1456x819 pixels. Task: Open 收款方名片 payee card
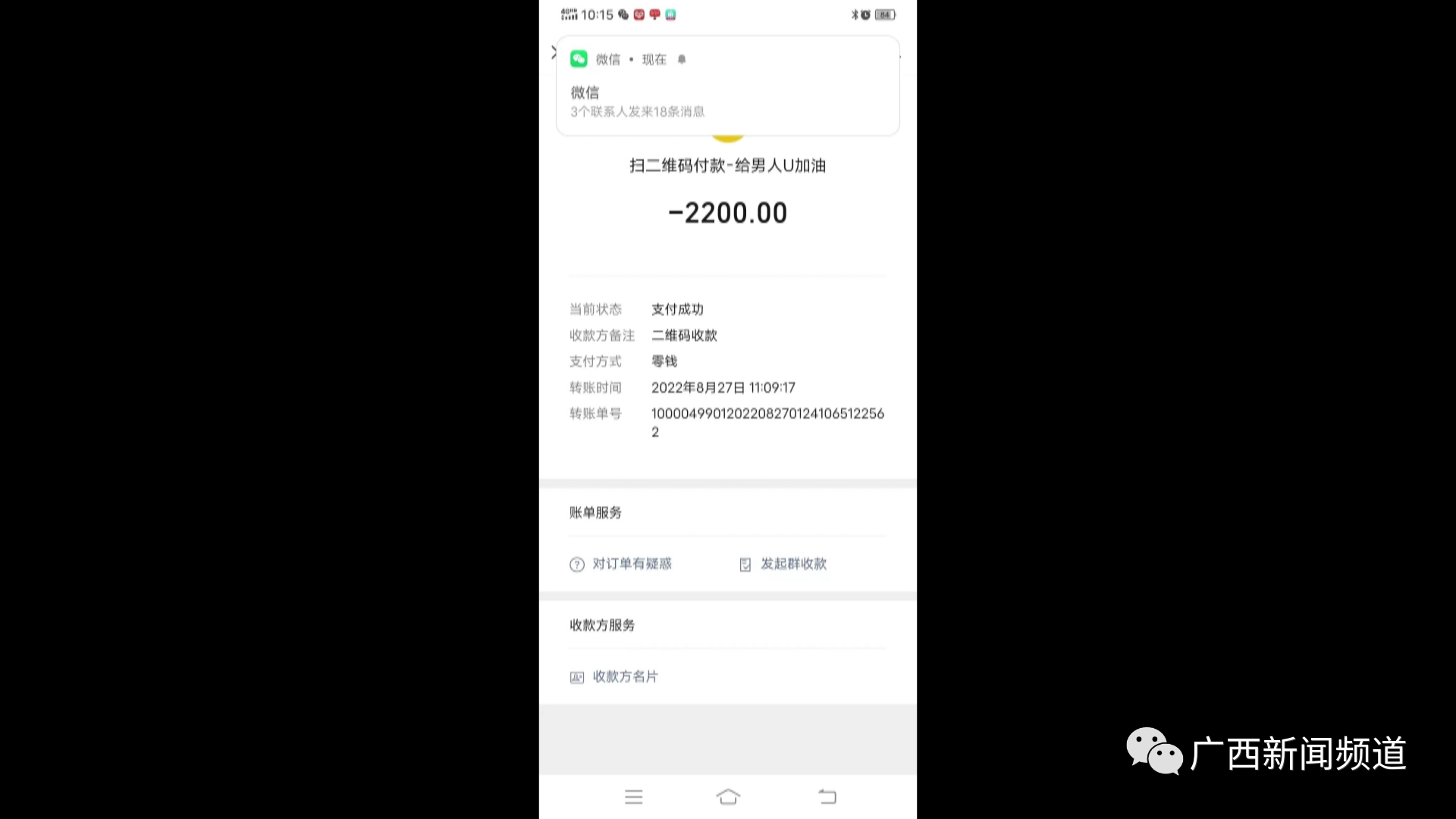615,676
